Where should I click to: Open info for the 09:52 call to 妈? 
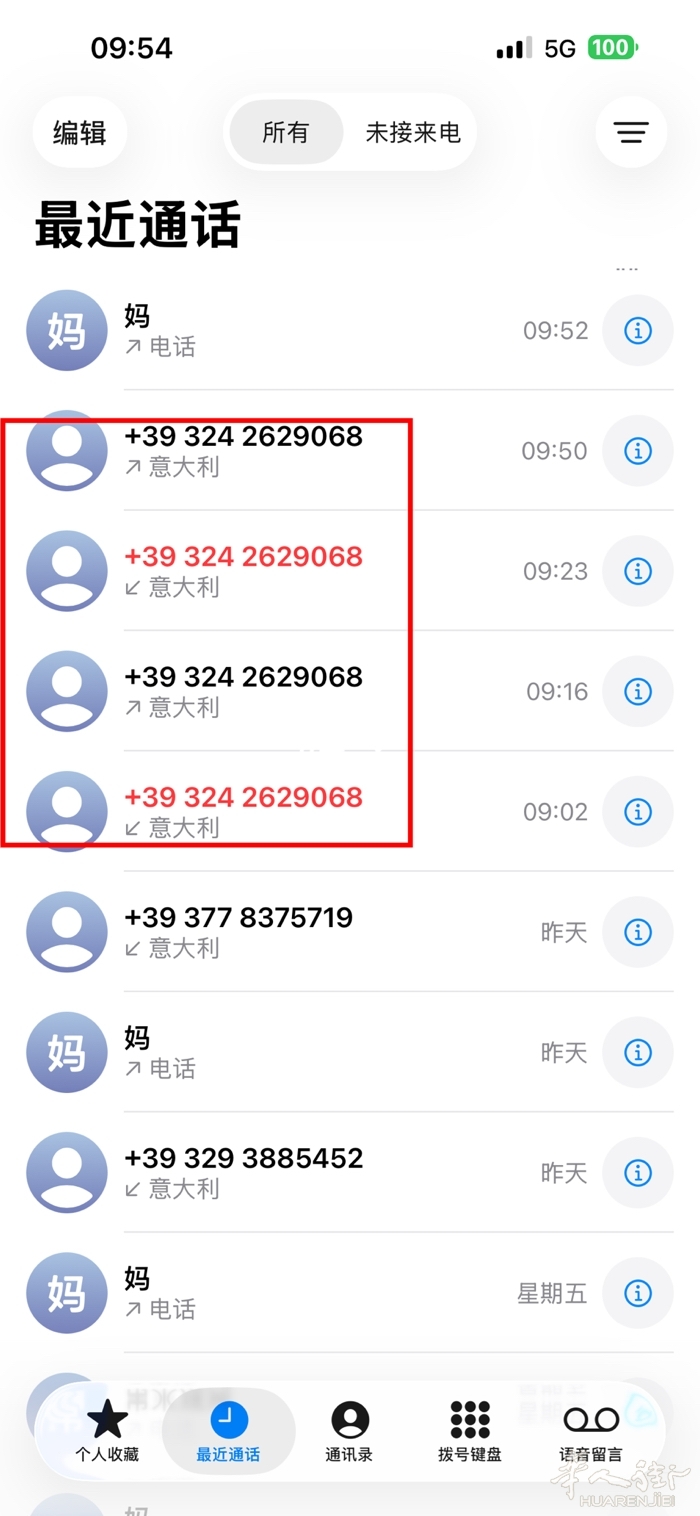point(638,330)
